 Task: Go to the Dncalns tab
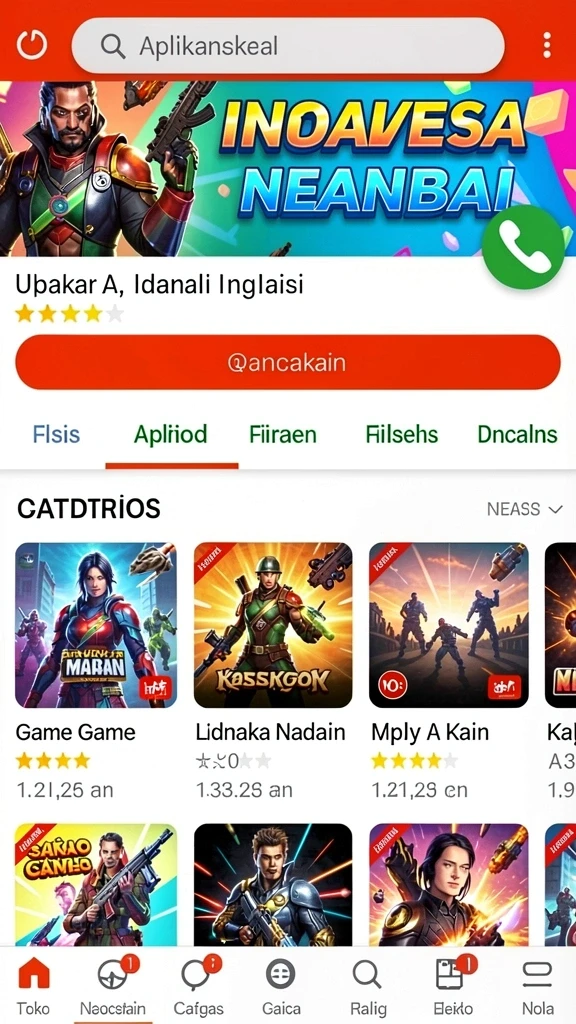(517, 434)
